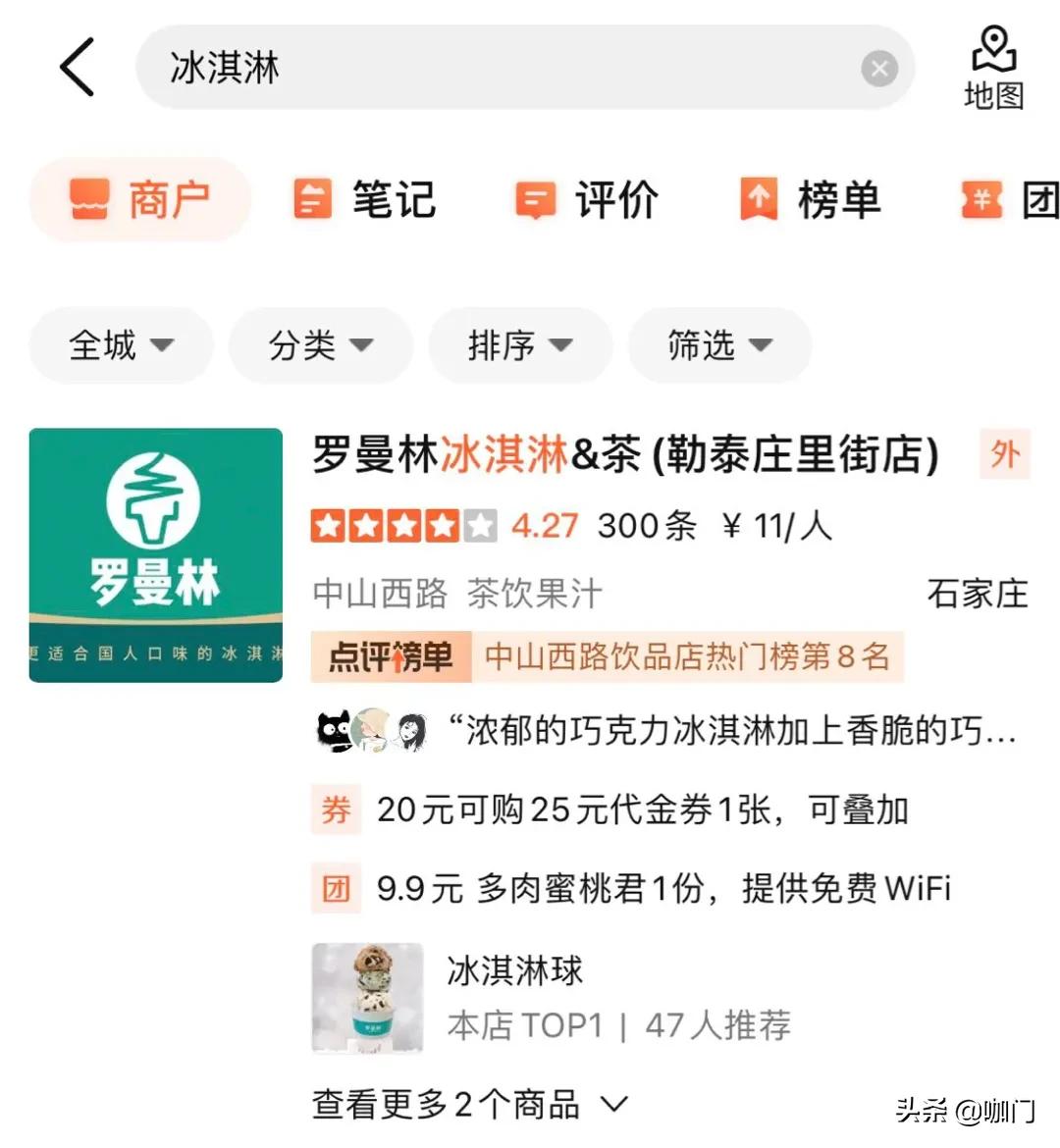Image resolution: width=1060 pixels, height=1148 pixels.
Task: Open the 筛选 filter options
Action: pos(719,345)
